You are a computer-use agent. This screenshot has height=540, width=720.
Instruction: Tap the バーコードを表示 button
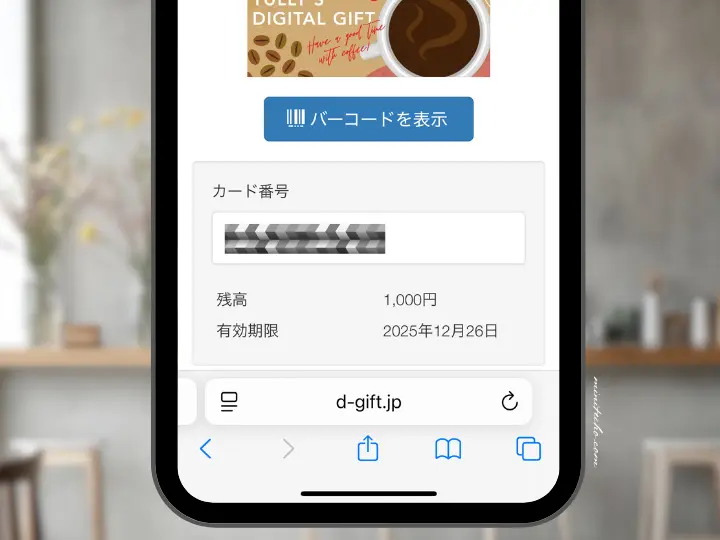pyautogui.click(x=368, y=119)
